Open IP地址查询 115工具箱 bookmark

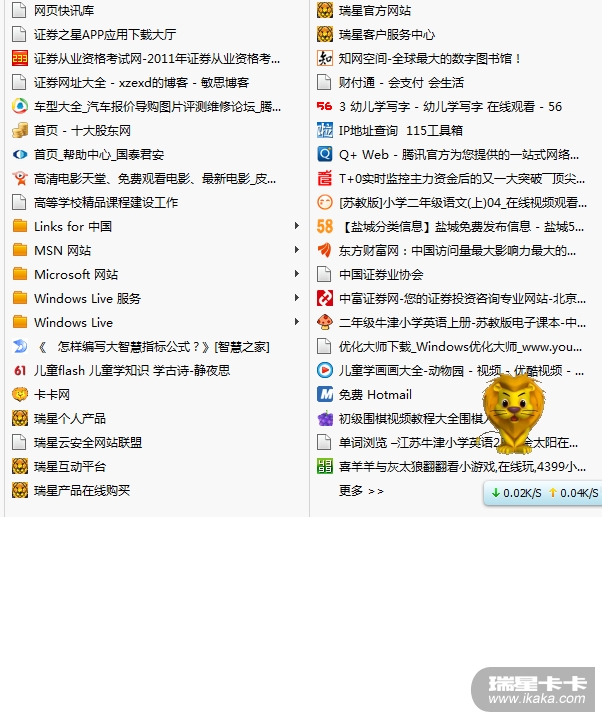pyautogui.click(x=400, y=131)
